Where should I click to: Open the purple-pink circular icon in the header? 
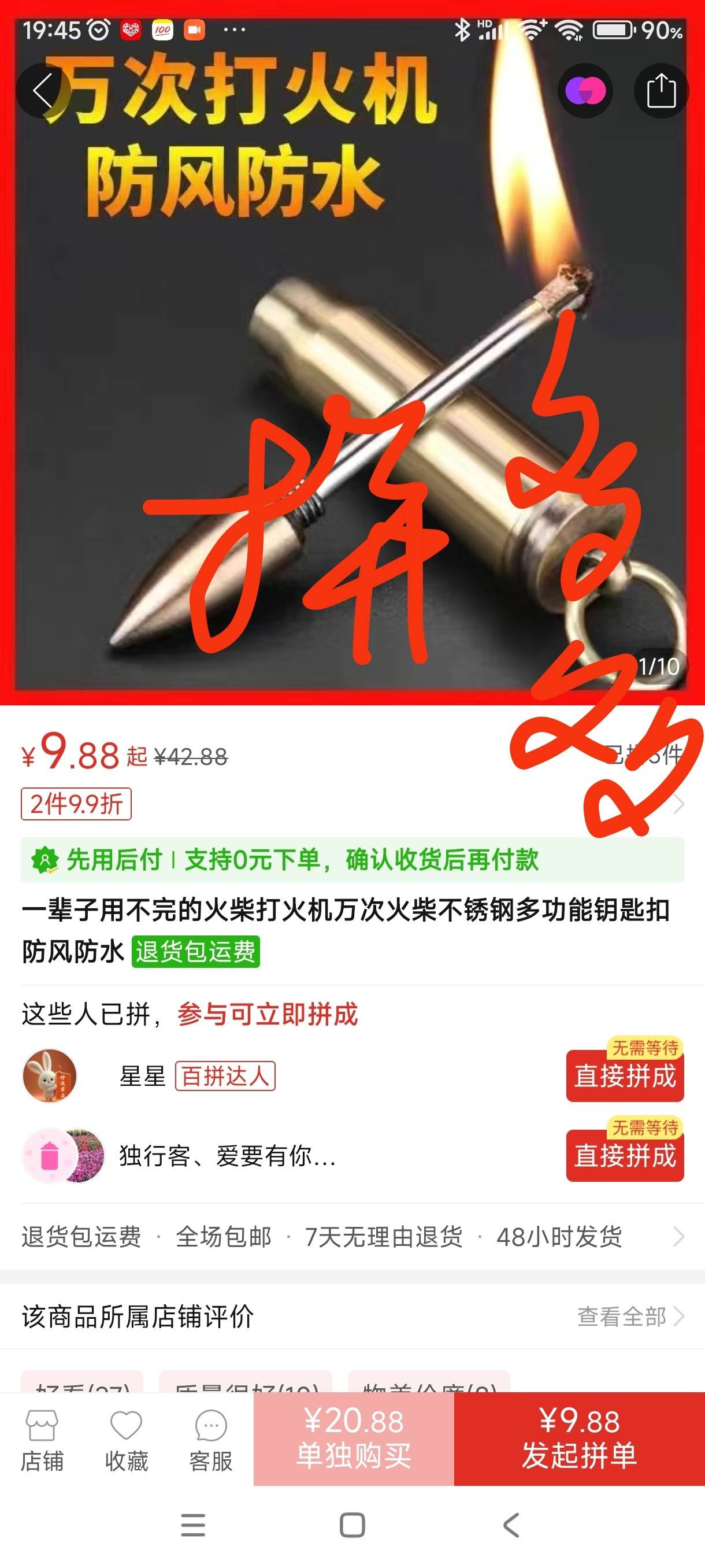[x=585, y=91]
